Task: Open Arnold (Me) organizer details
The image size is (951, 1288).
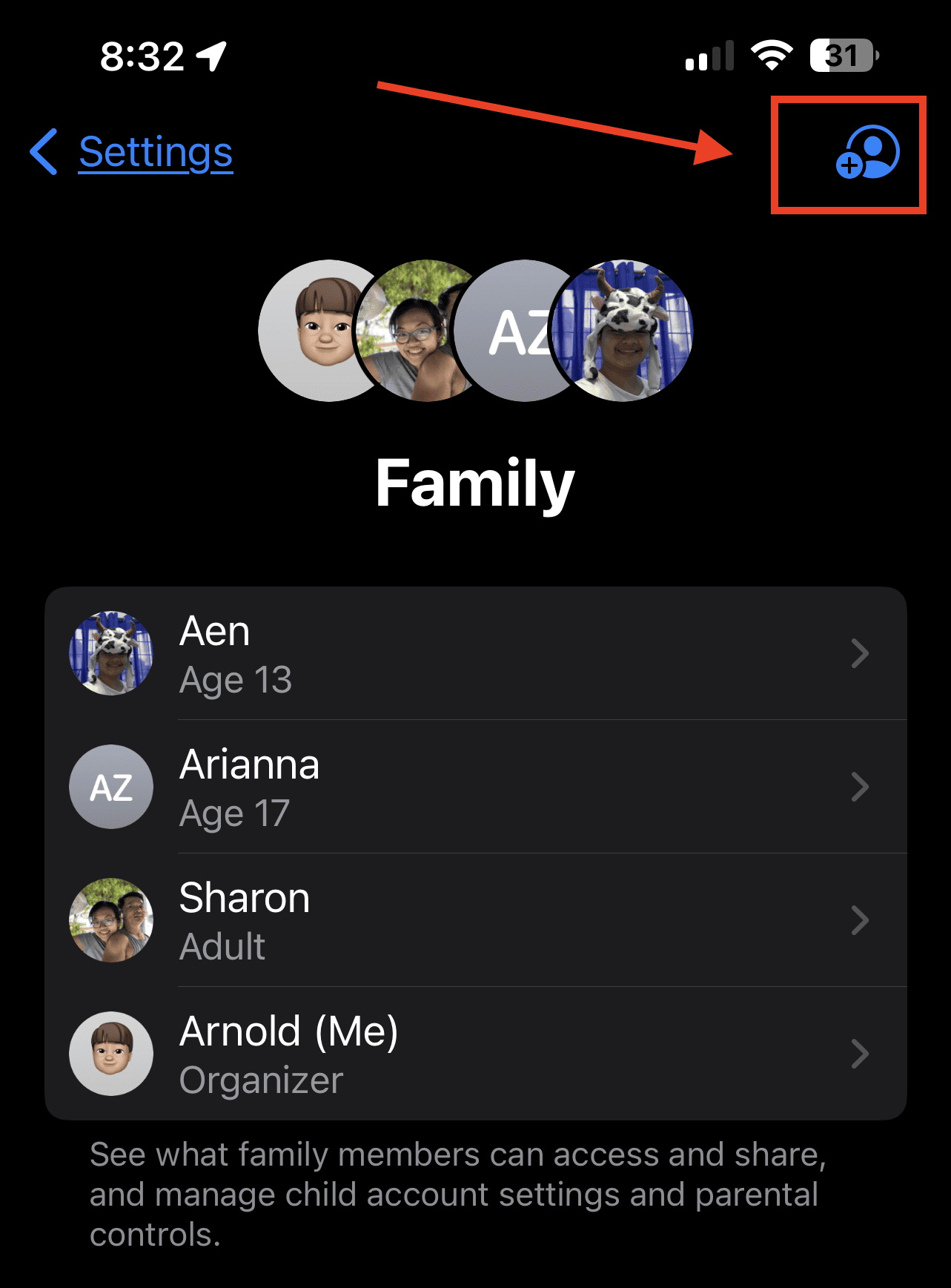Action: coord(474,1054)
